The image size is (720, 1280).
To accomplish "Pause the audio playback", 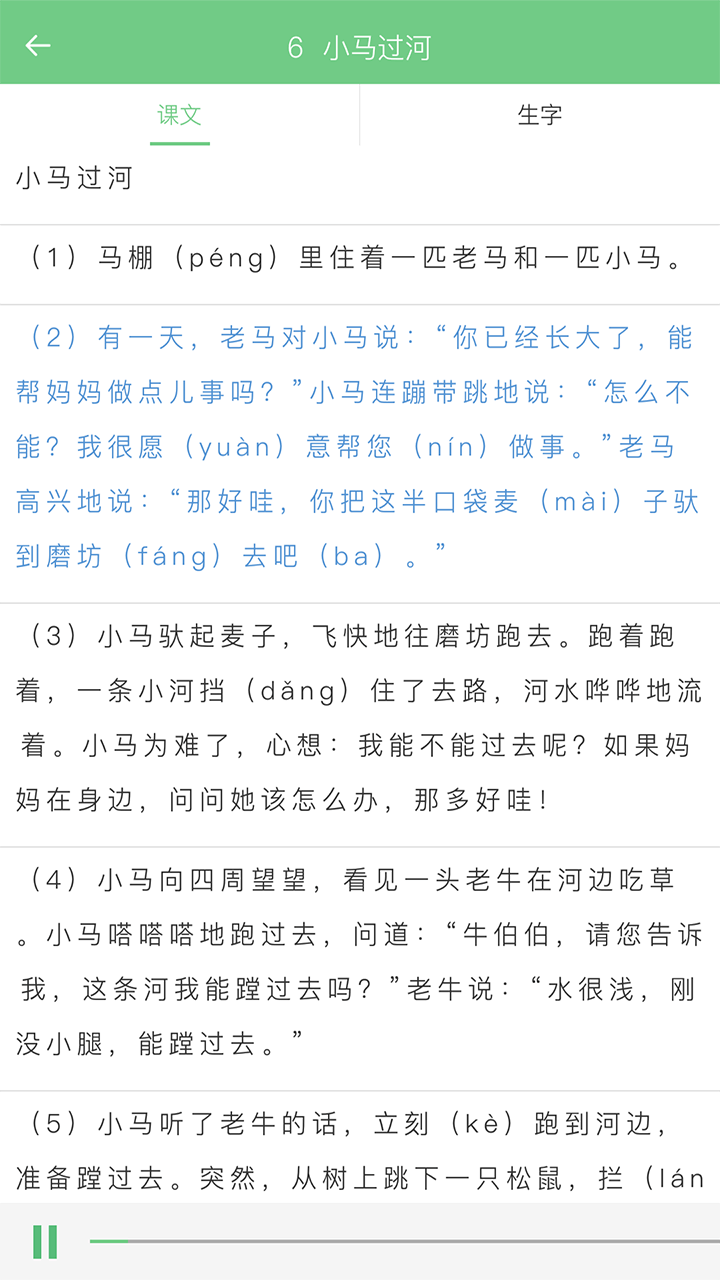I will 45,1242.
